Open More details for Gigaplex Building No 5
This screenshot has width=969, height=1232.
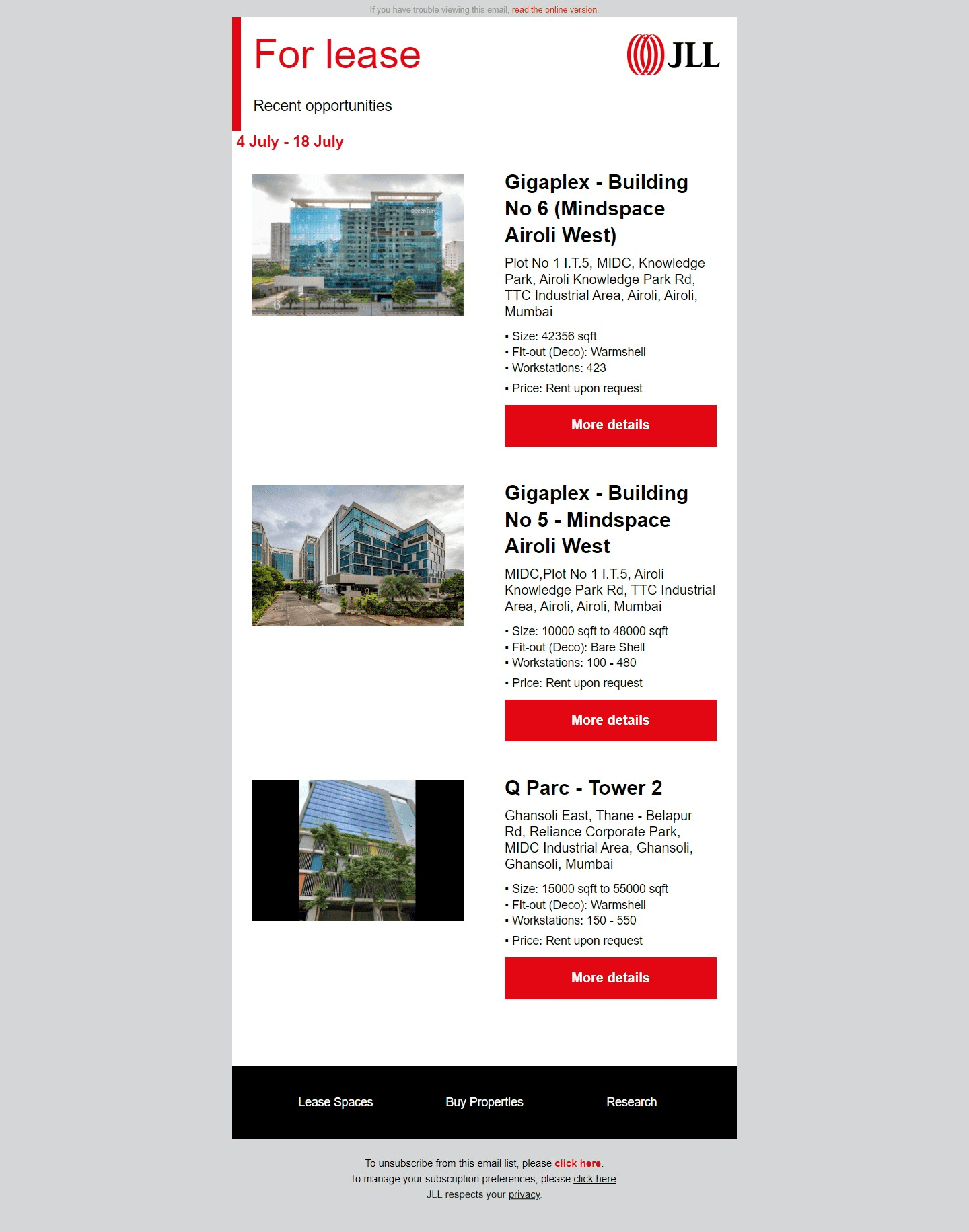pos(610,720)
